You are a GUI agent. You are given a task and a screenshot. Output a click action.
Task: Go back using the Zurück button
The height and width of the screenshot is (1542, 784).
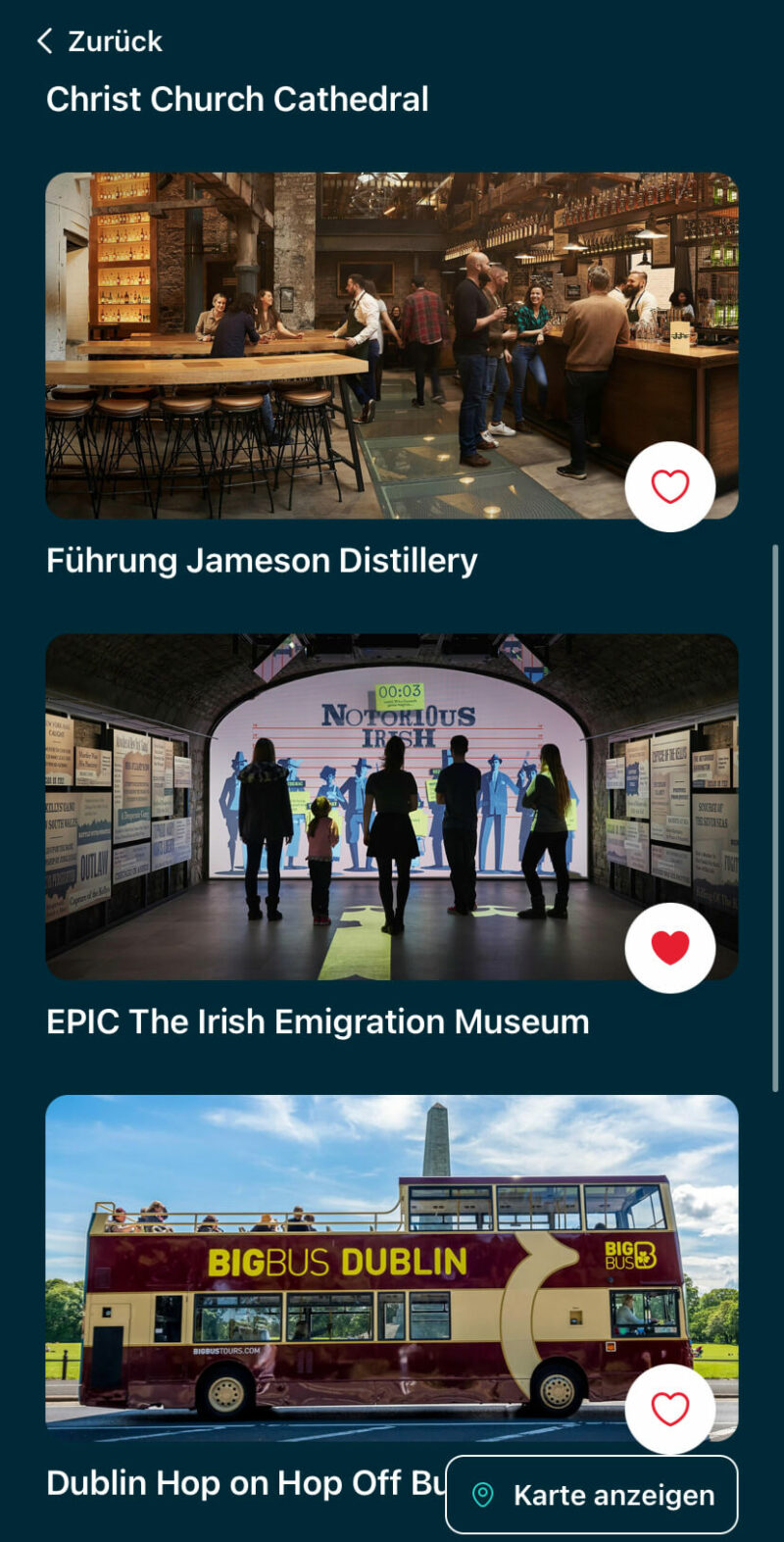[98, 41]
